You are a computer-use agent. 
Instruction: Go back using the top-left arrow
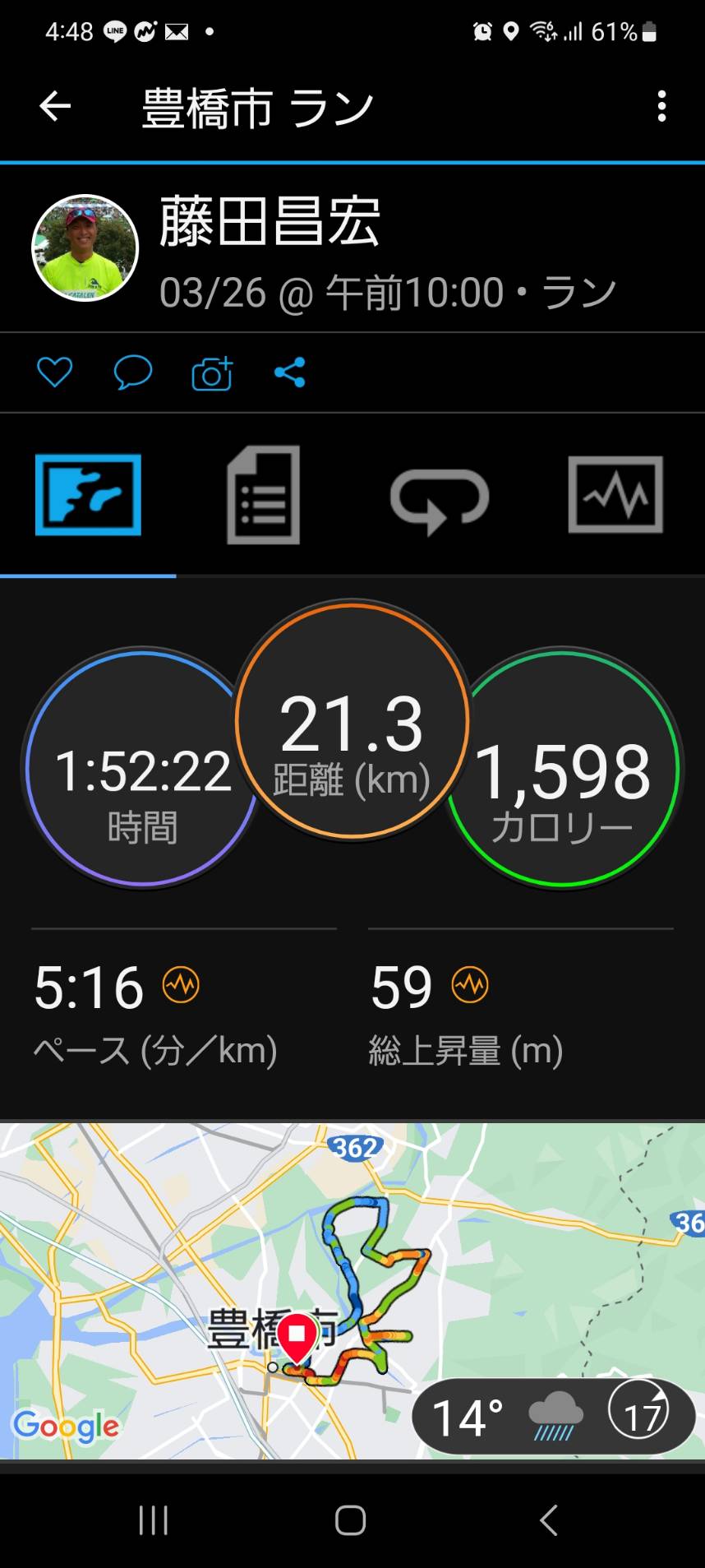pyautogui.click(x=55, y=106)
